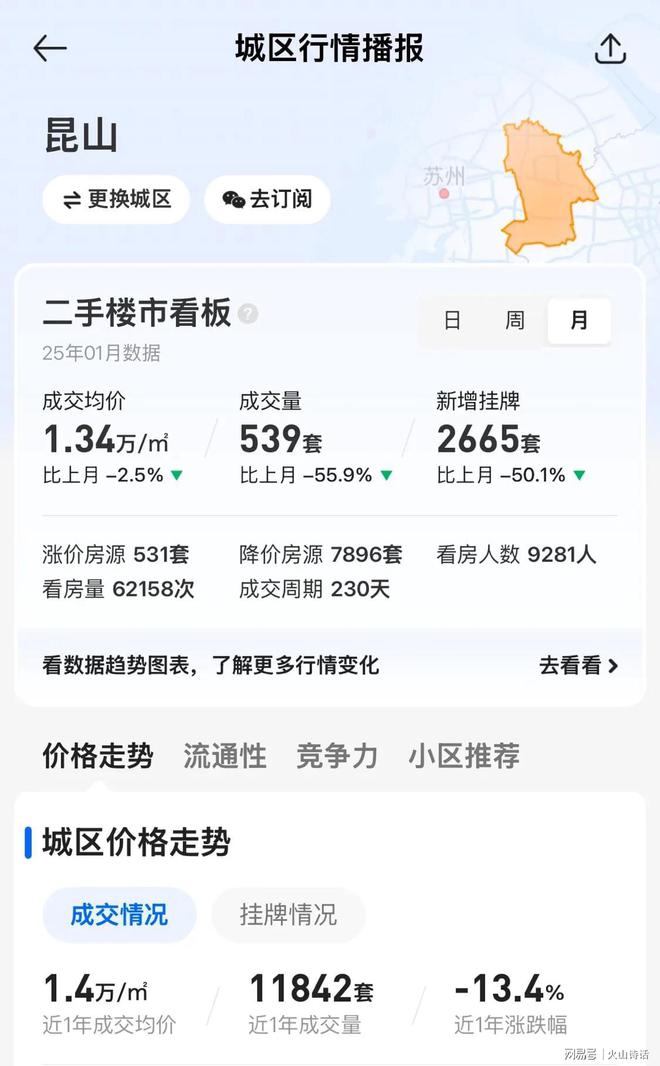Open the 小区推荐 tab

point(464,756)
